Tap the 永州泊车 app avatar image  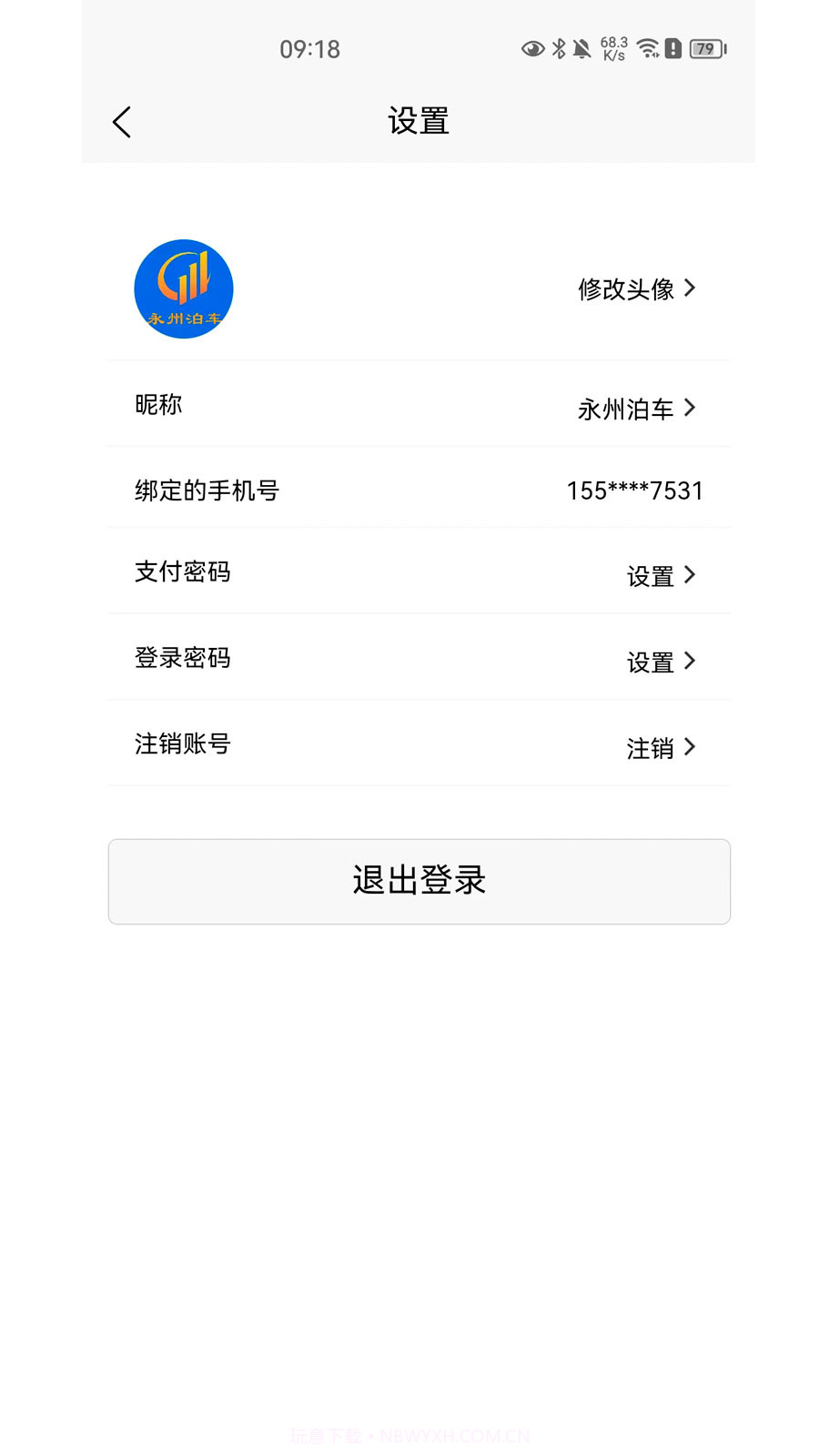[184, 288]
